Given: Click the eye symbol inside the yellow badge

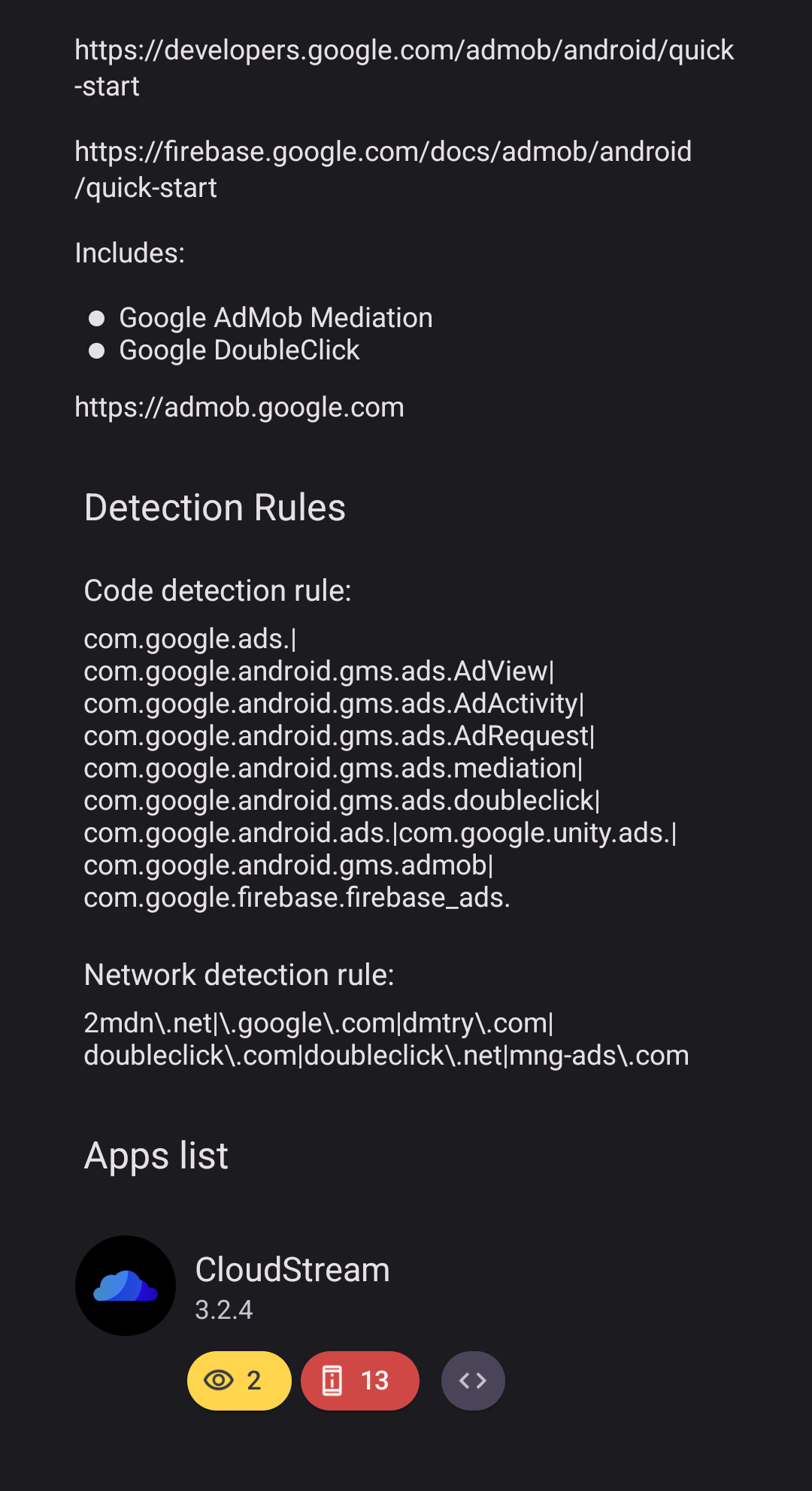Looking at the screenshot, I should [x=218, y=1380].
